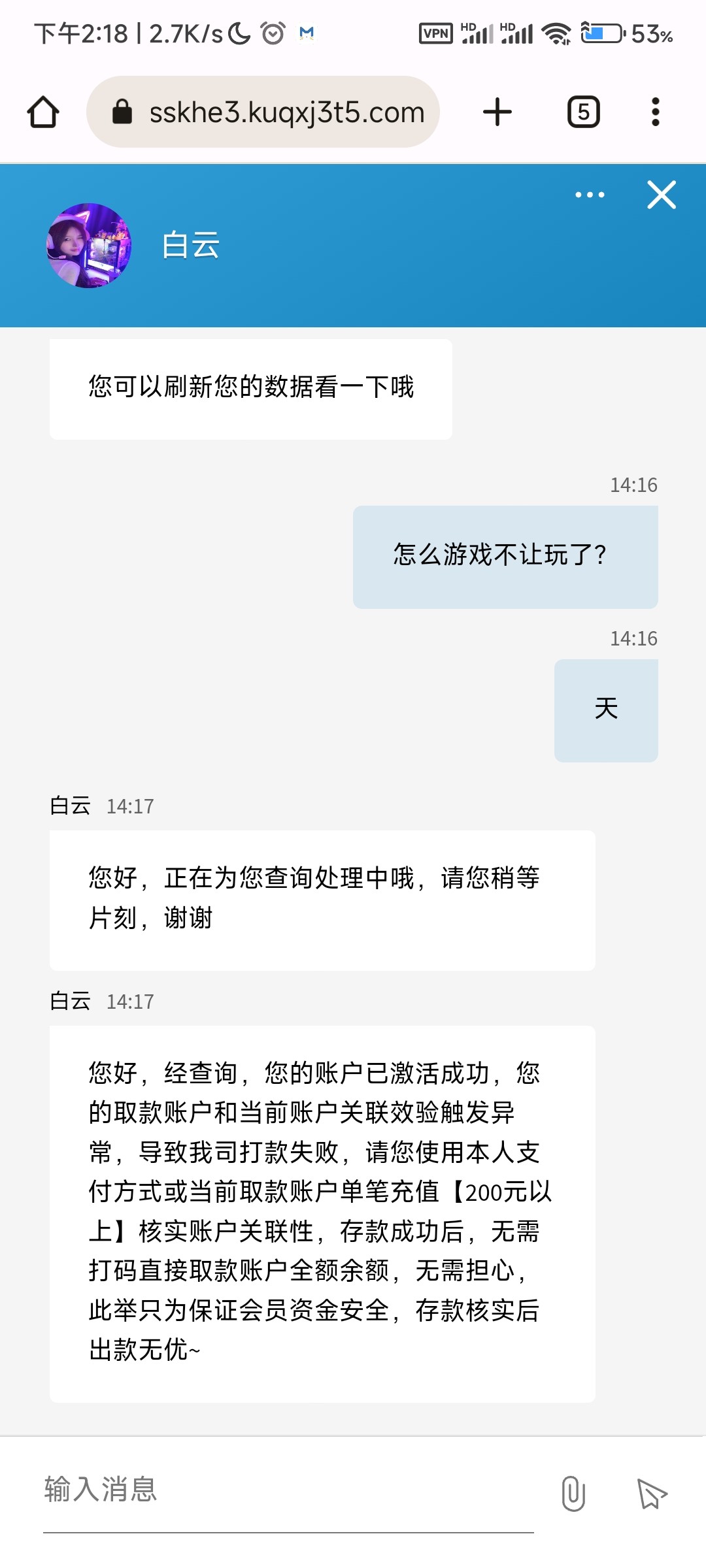This screenshot has width=706, height=1568.
Task: Open the tab switcher showing 5 tabs
Action: 582,111
